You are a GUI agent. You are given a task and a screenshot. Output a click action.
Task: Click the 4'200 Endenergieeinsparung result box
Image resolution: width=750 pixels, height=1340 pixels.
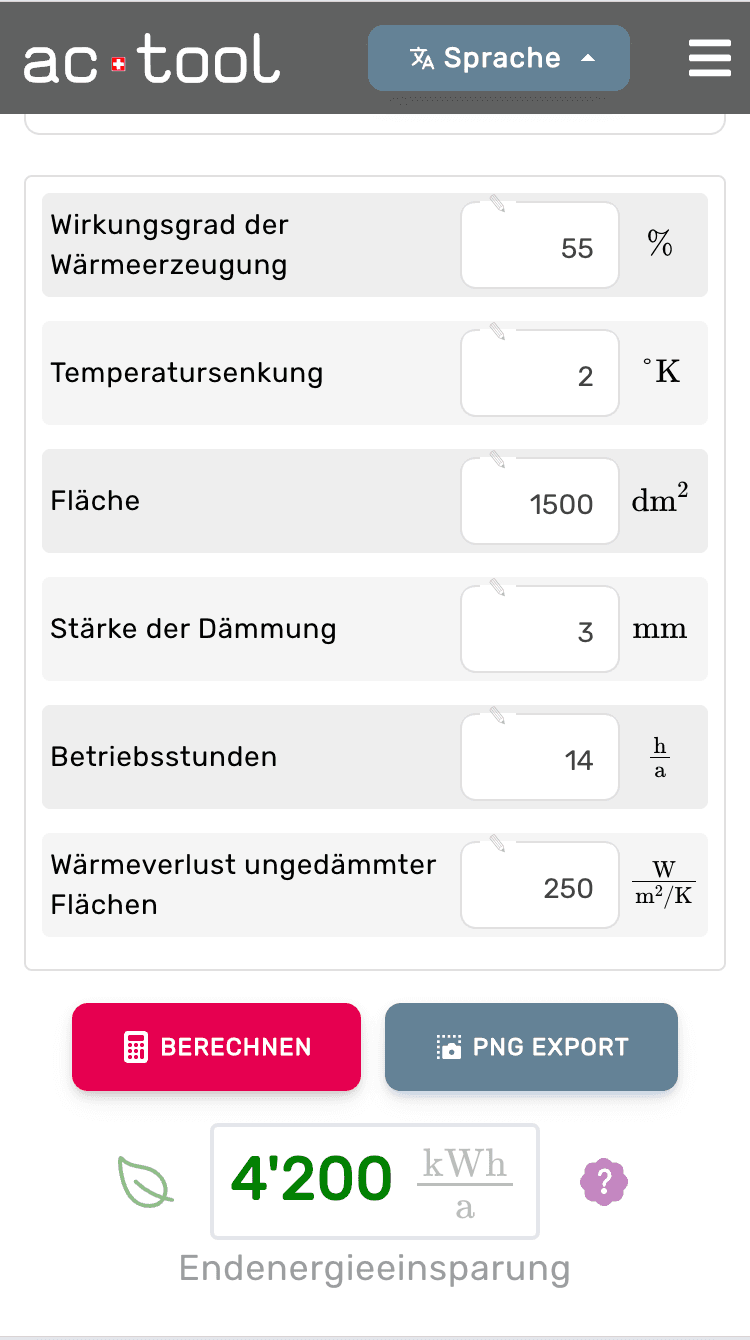[x=375, y=1182]
